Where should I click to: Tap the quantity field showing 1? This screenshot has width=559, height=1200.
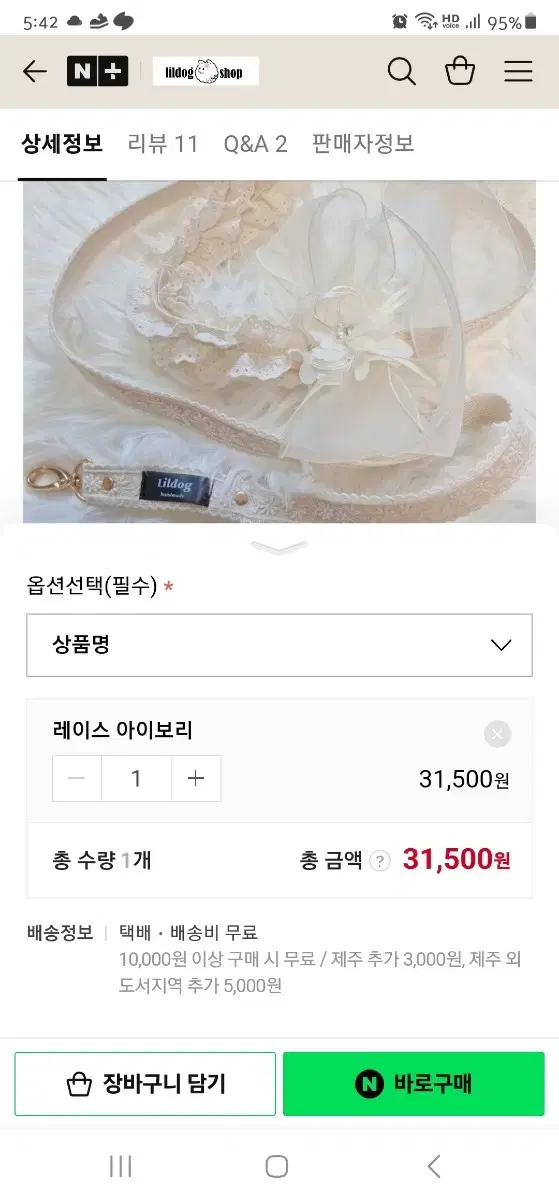[x=137, y=778]
